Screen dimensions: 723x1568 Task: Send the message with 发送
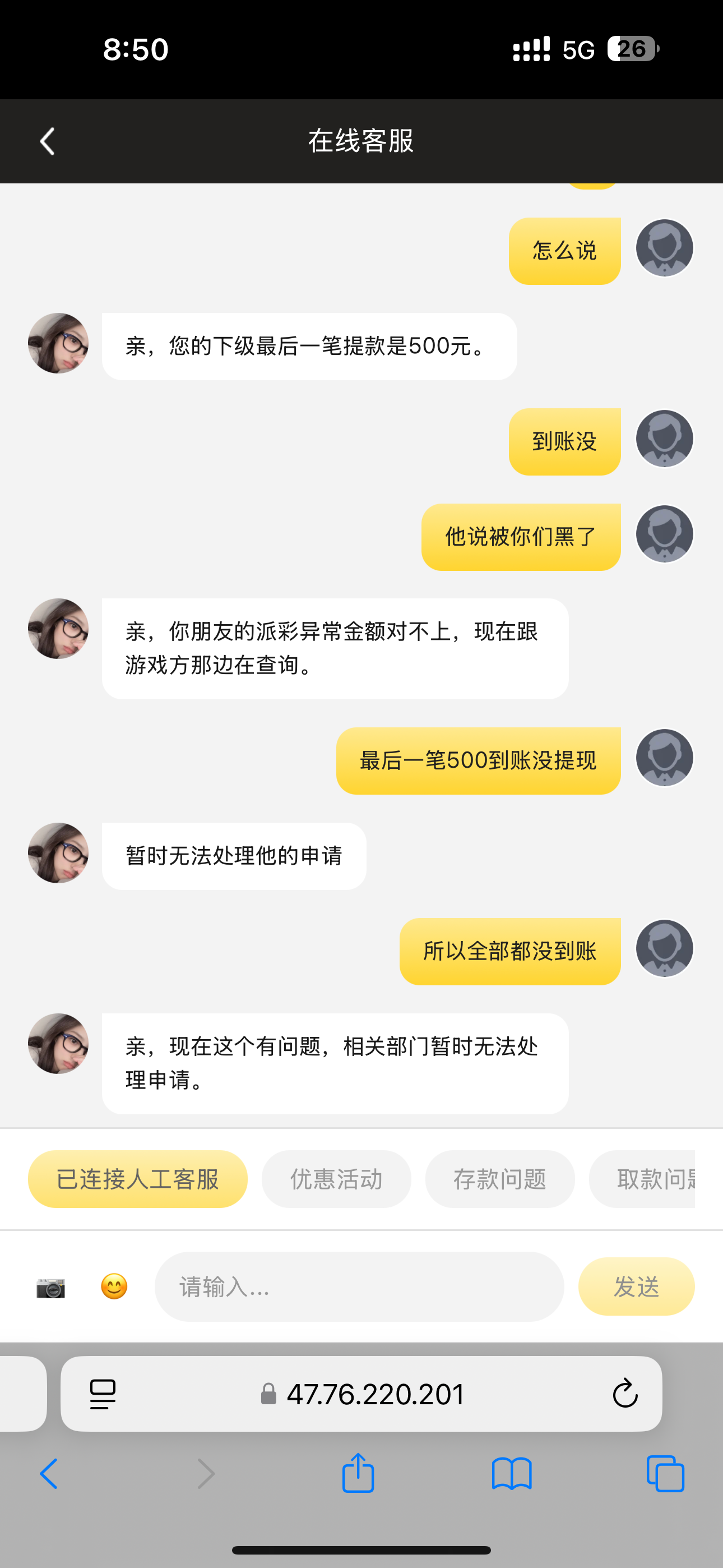[636, 1287]
